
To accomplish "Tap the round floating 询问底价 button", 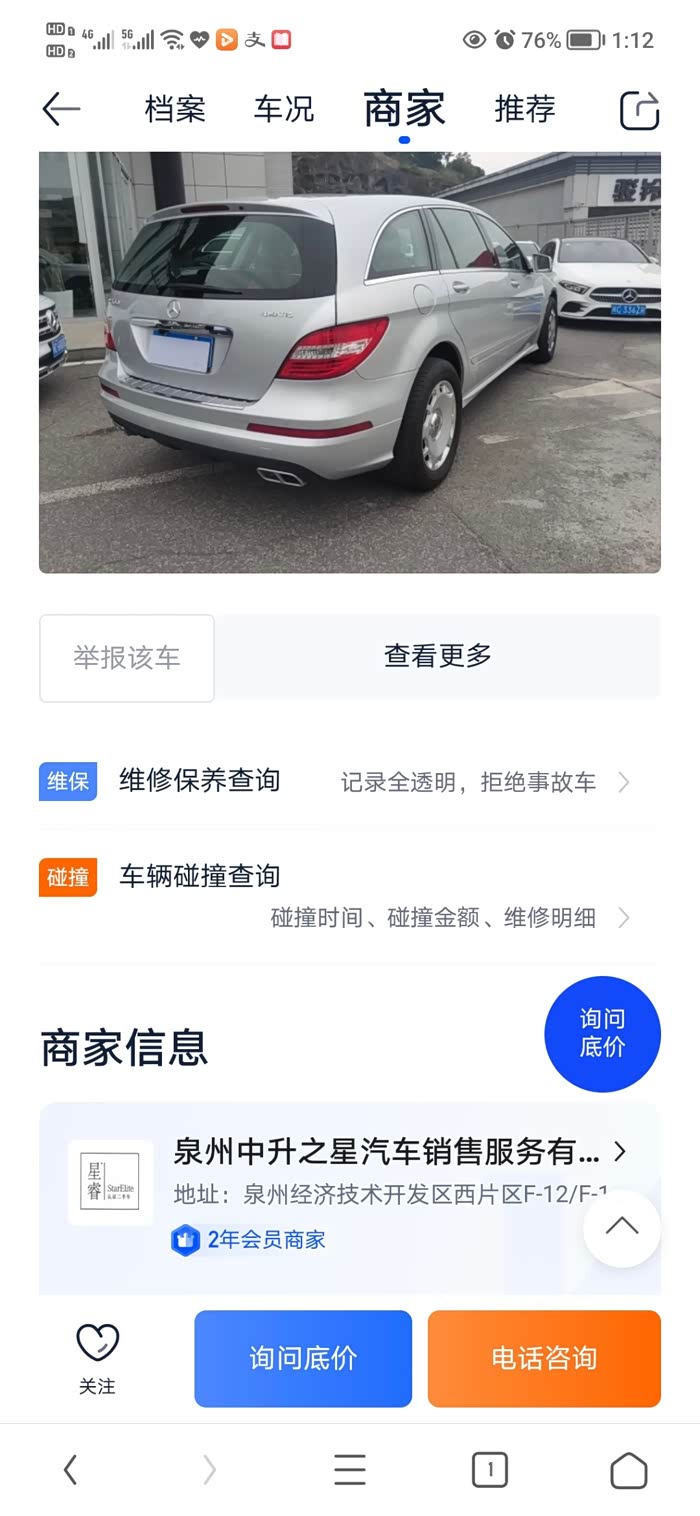I will point(602,1033).
